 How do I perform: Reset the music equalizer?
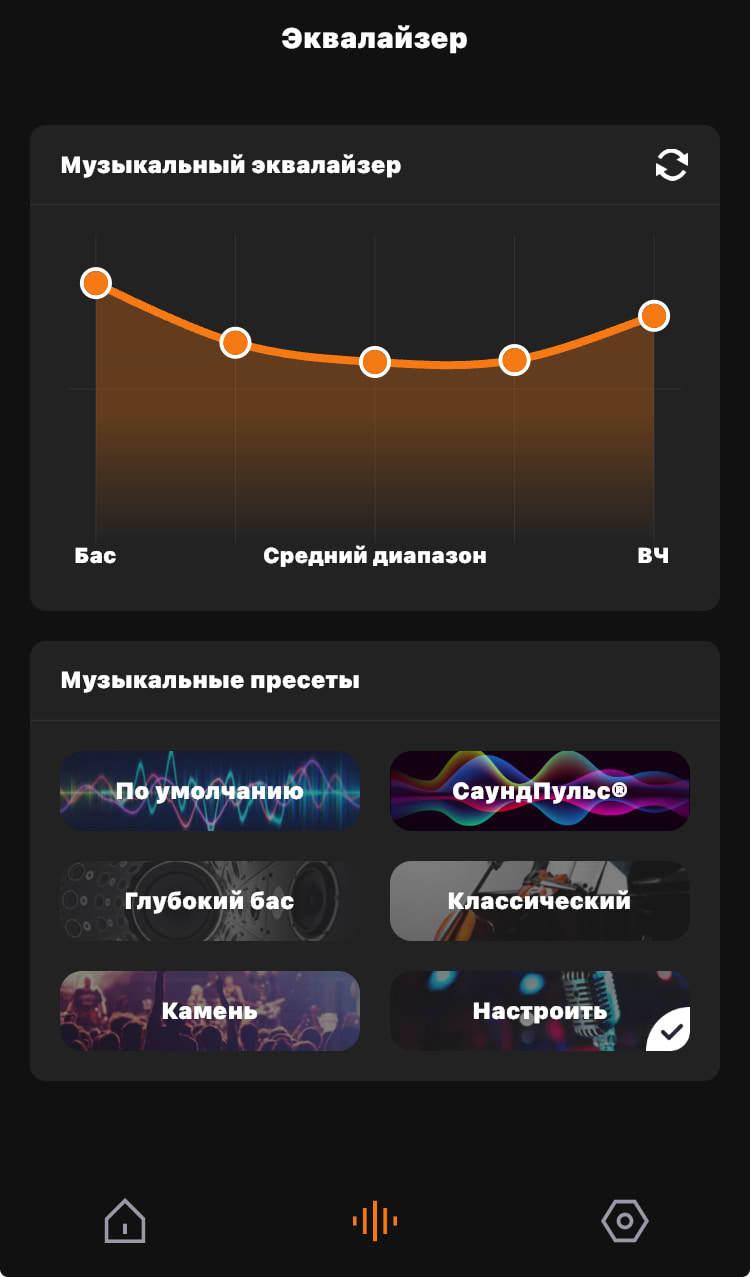point(671,165)
